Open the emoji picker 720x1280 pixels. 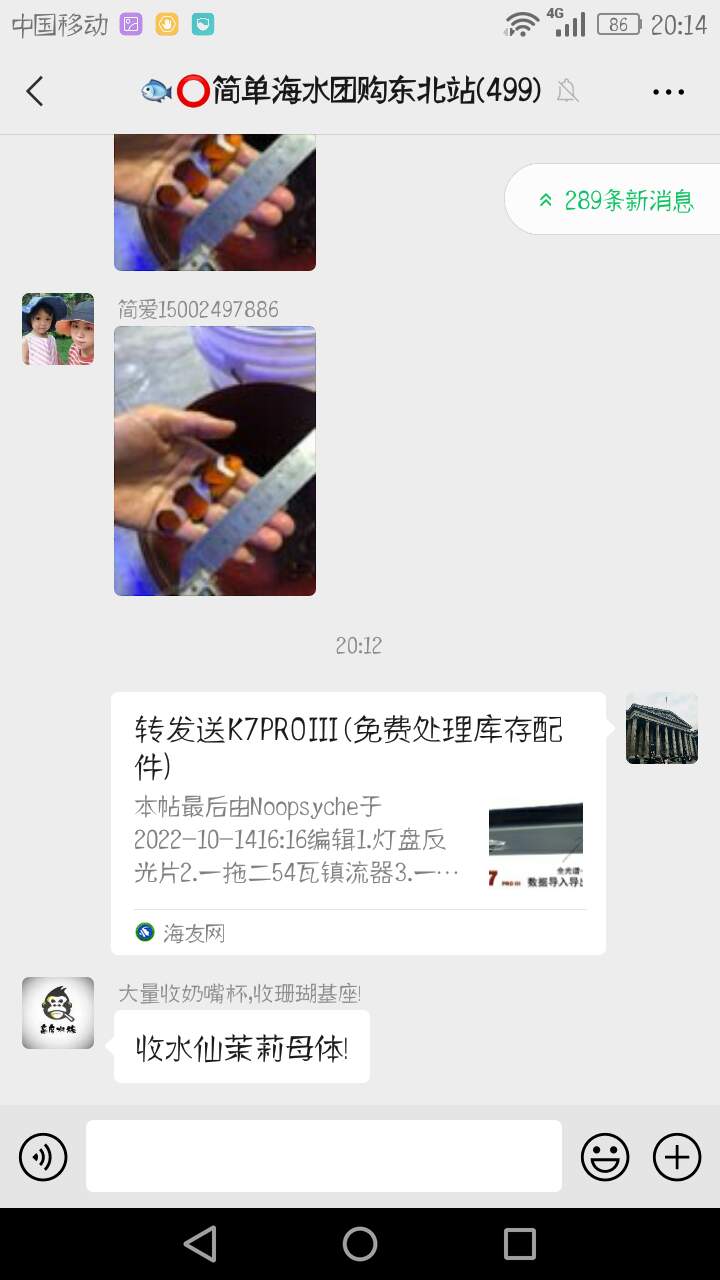[605, 1157]
